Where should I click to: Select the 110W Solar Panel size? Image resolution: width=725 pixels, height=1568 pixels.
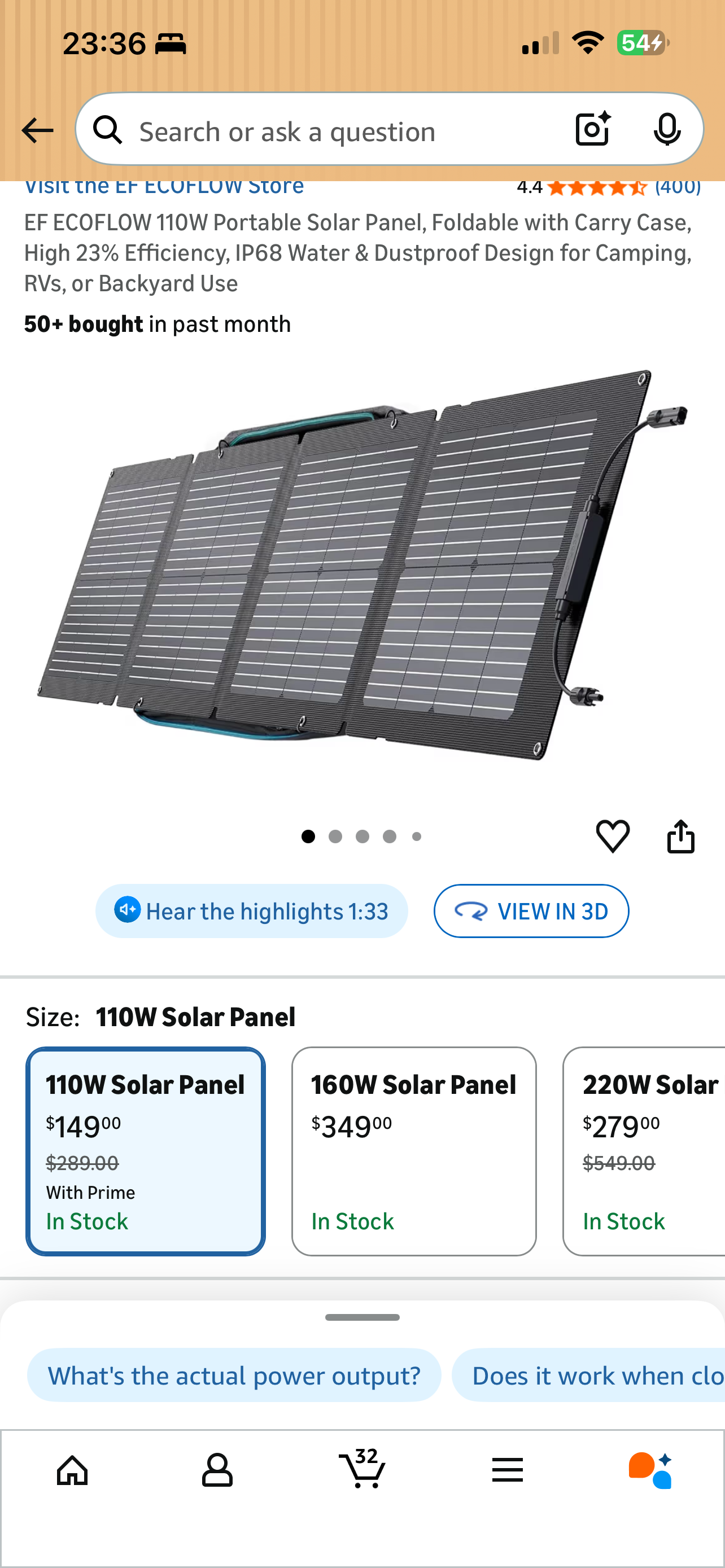146,1150
